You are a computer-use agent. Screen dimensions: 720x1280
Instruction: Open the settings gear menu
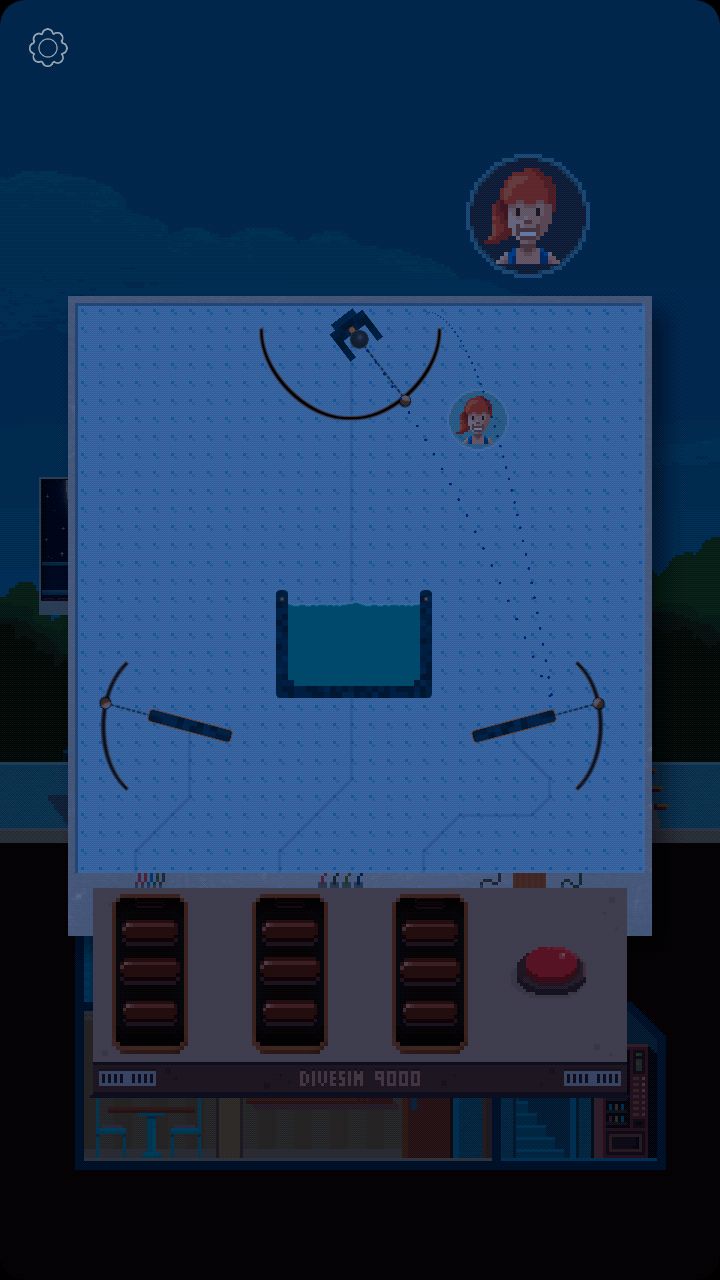point(46,46)
